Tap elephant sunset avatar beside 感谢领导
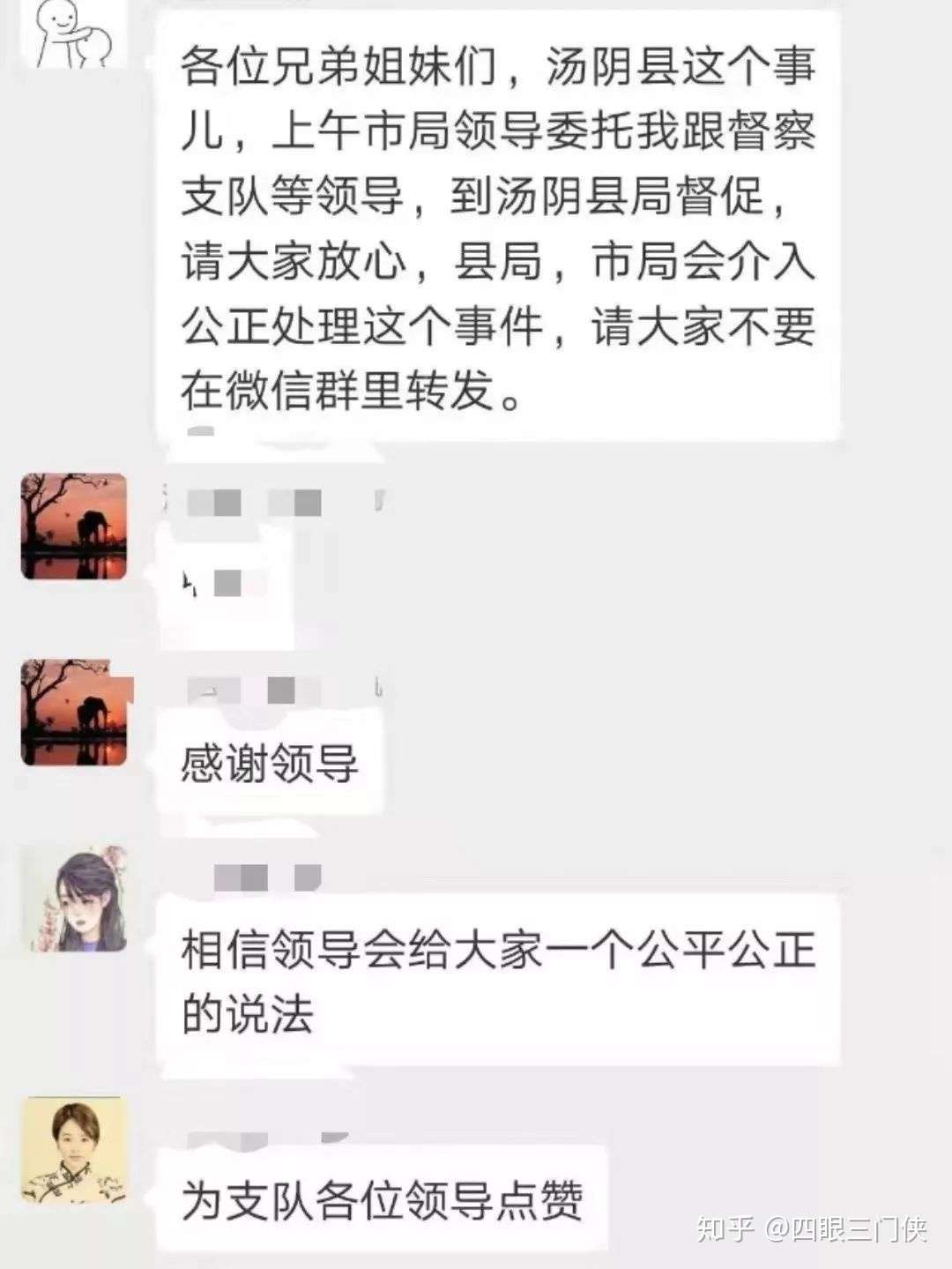This screenshot has width=952, height=1269. pyautogui.click(x=74, y=712)
